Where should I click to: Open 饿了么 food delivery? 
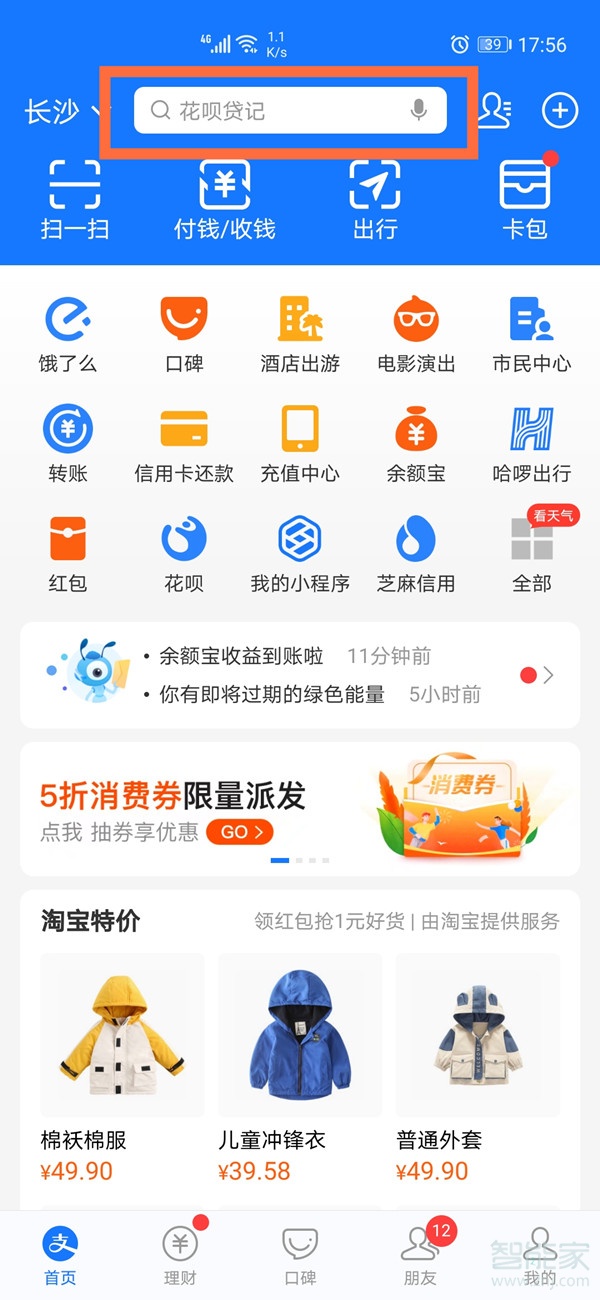(68, 335)
